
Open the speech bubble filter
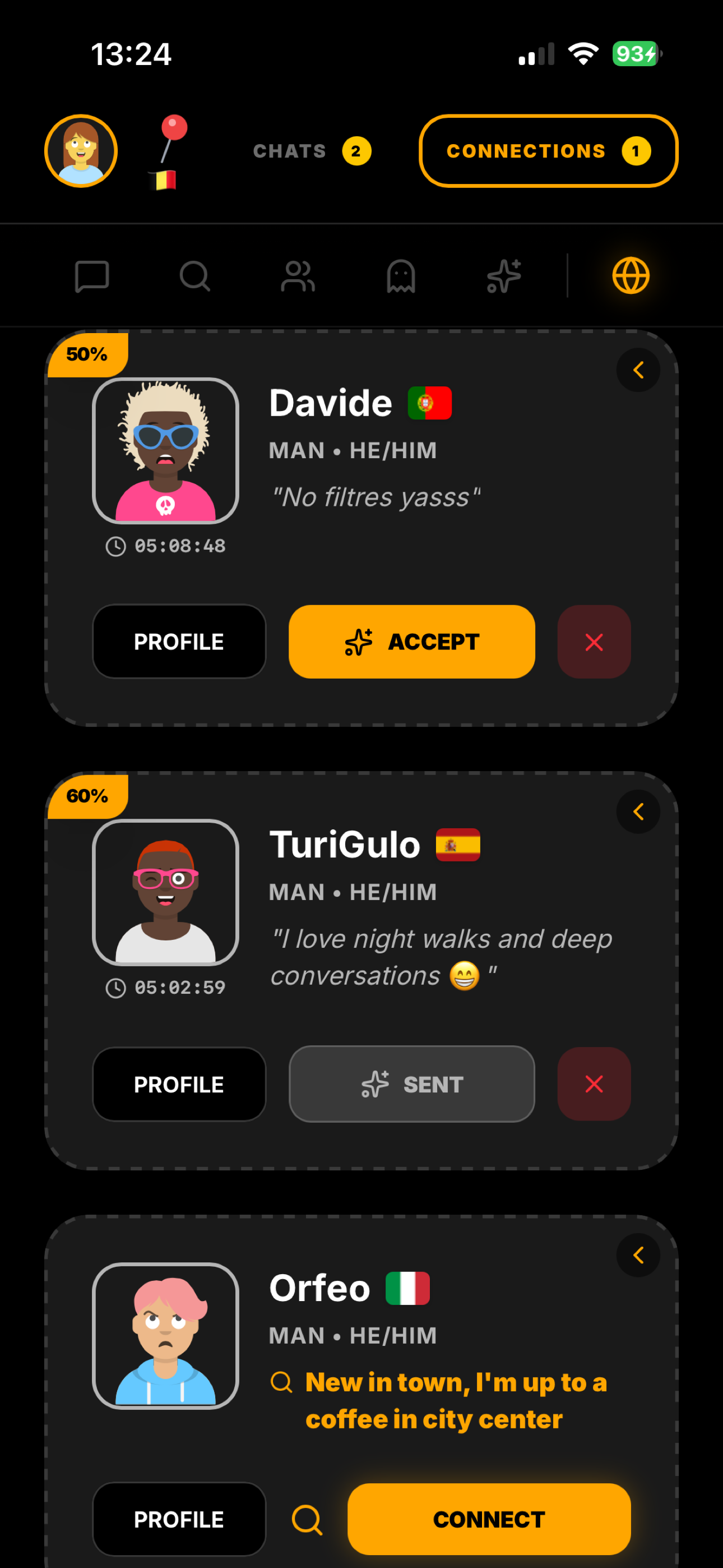(x=92, y=276)
